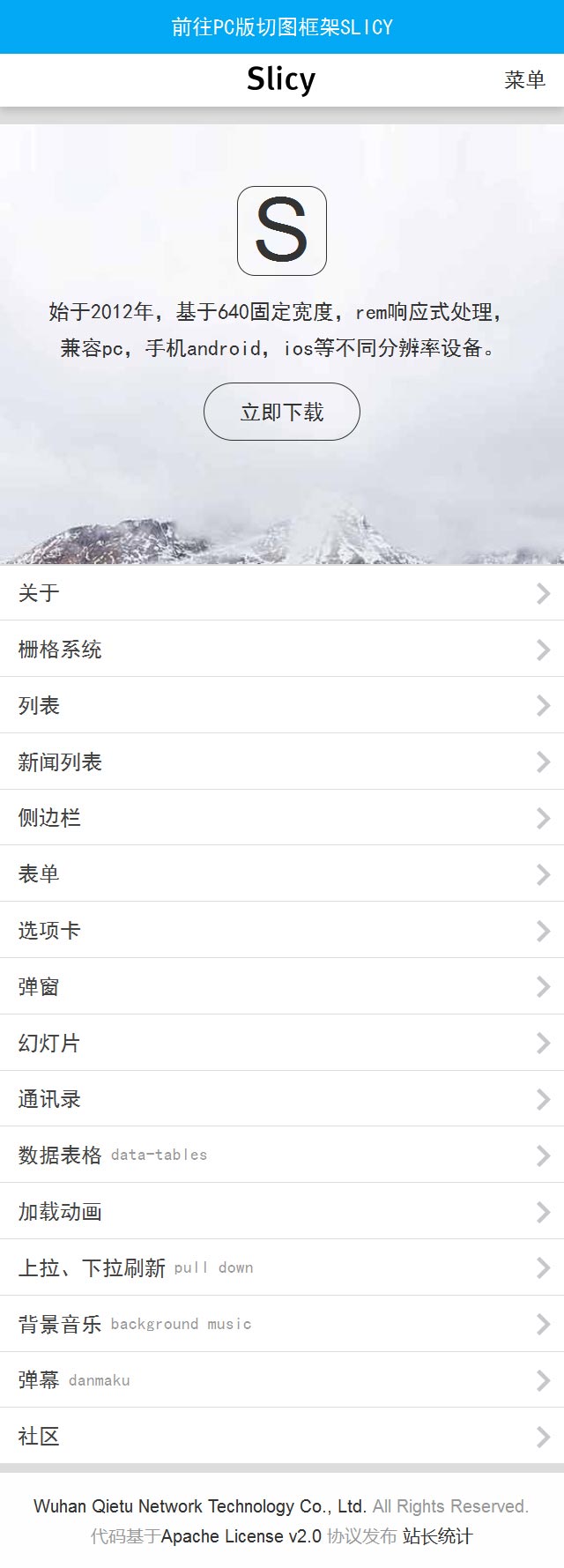Open 数据表格 data-tables row
The image size is (564, 1568).
tap(282, 1156)
